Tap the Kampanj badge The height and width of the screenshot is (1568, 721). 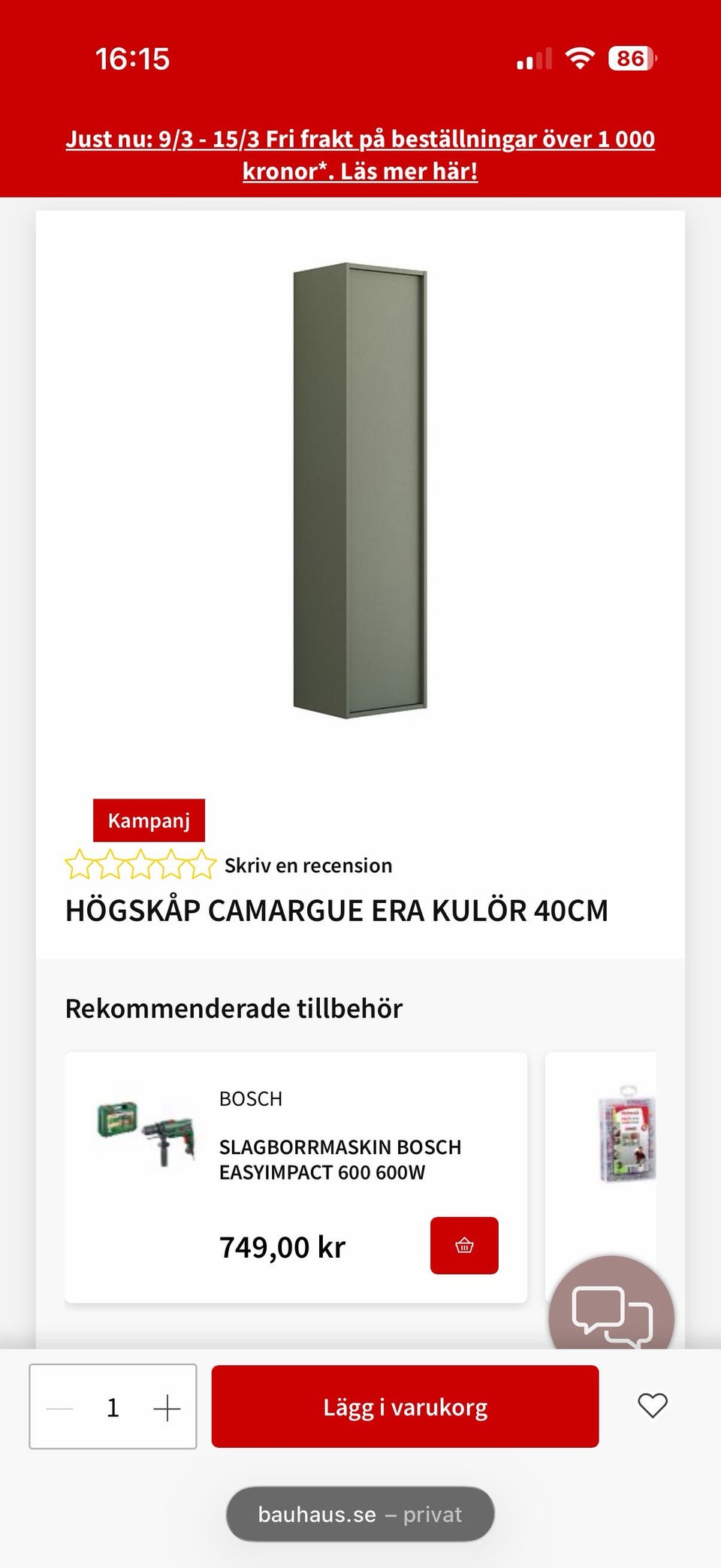coord(148,820)
